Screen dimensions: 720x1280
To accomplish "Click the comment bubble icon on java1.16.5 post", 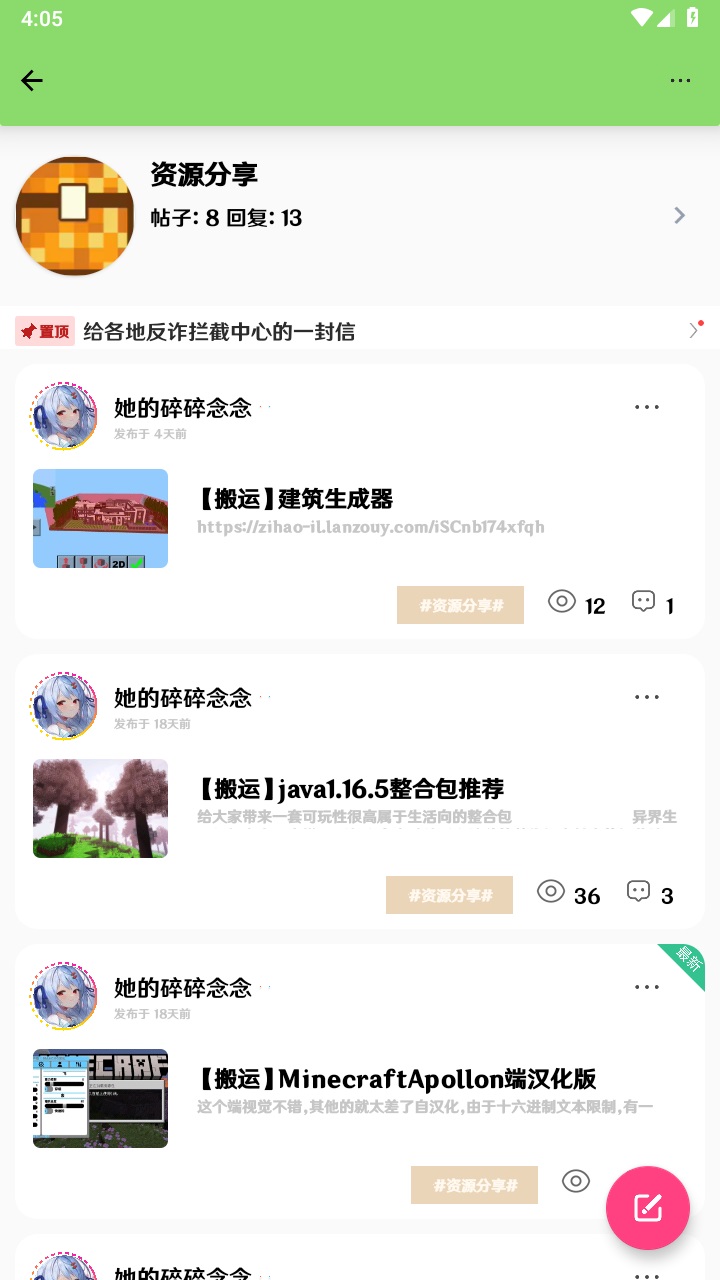I will tap(639, 890).
